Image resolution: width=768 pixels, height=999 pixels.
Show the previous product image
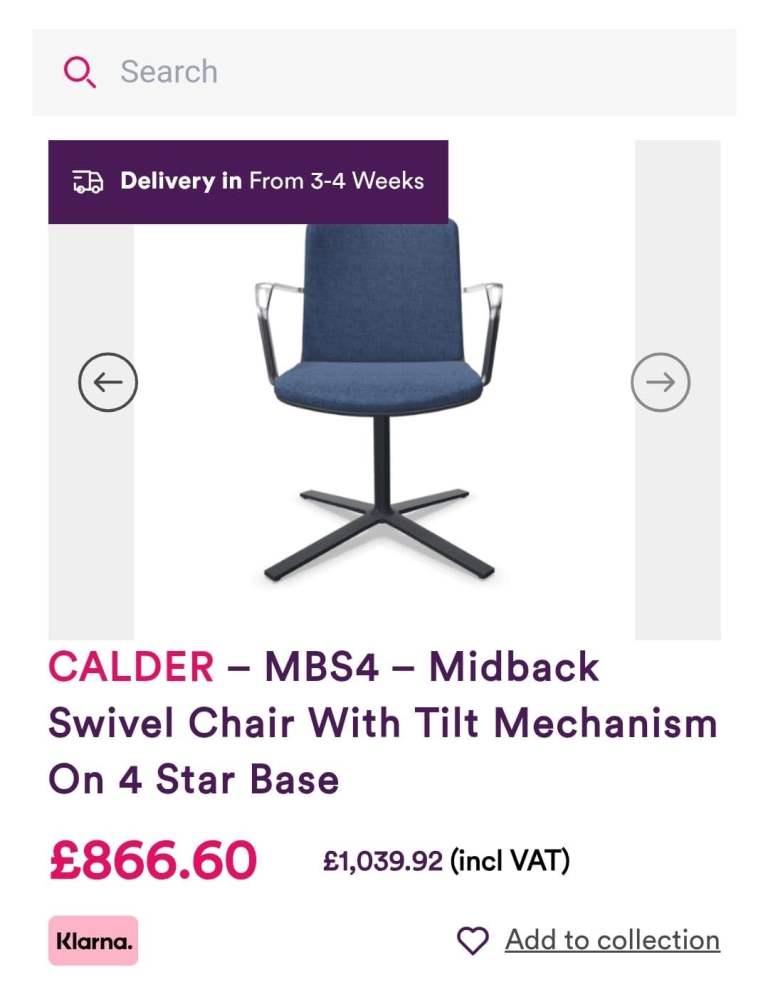[x=108, y=382]
